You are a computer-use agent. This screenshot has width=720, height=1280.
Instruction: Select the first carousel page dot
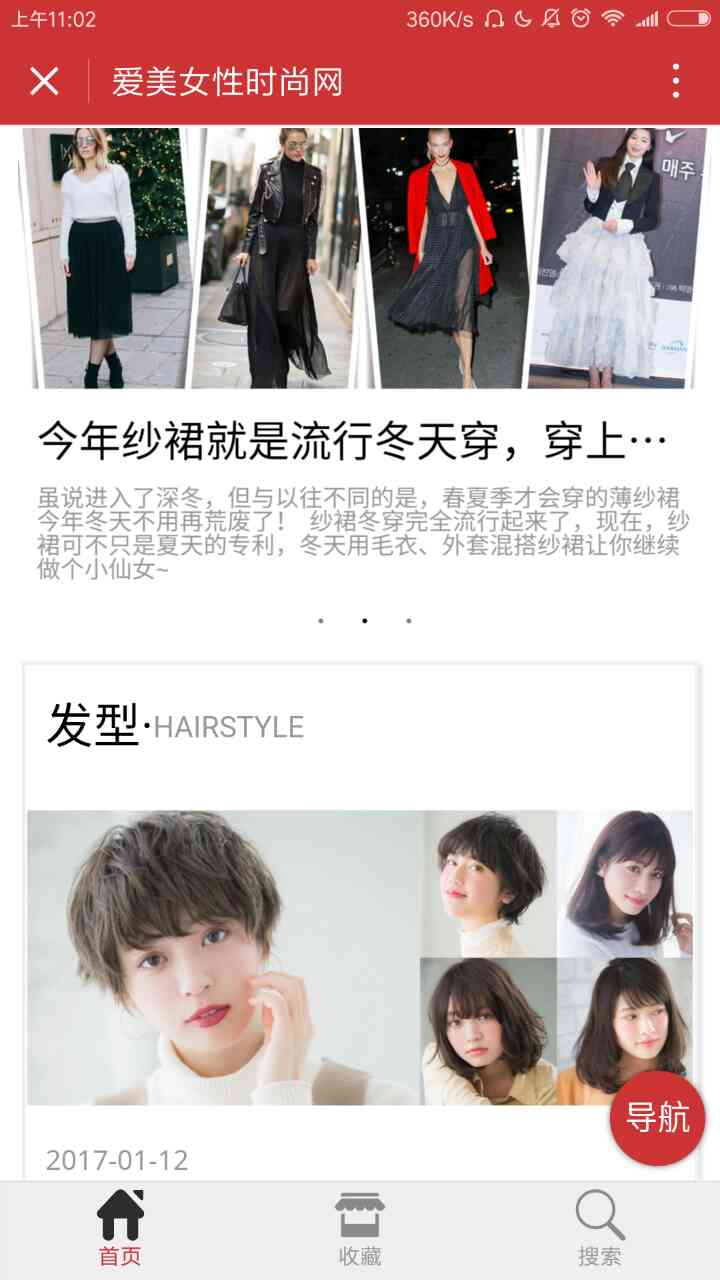pyautogui.click(x=320, y=621)
